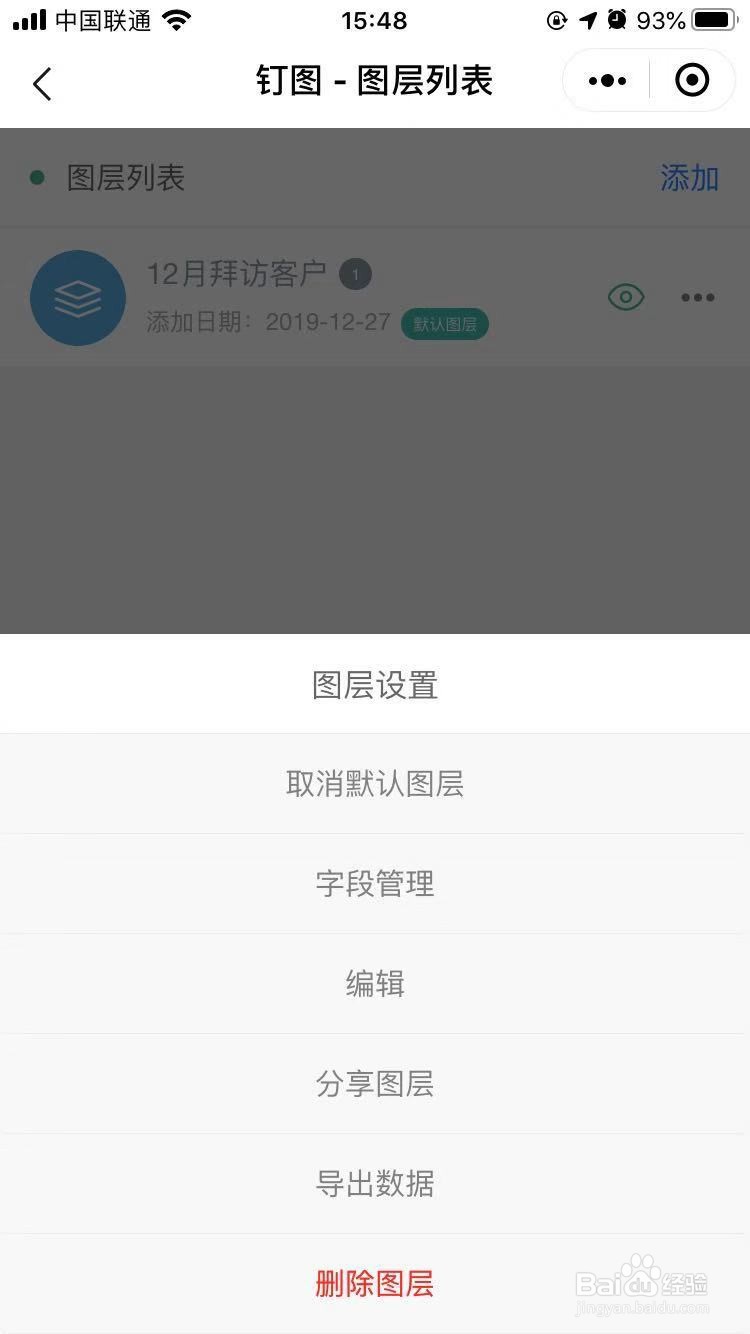750x1334 pixels.
Task: Tap the 默认图层 tag on the layer
Action: [444, 324]
